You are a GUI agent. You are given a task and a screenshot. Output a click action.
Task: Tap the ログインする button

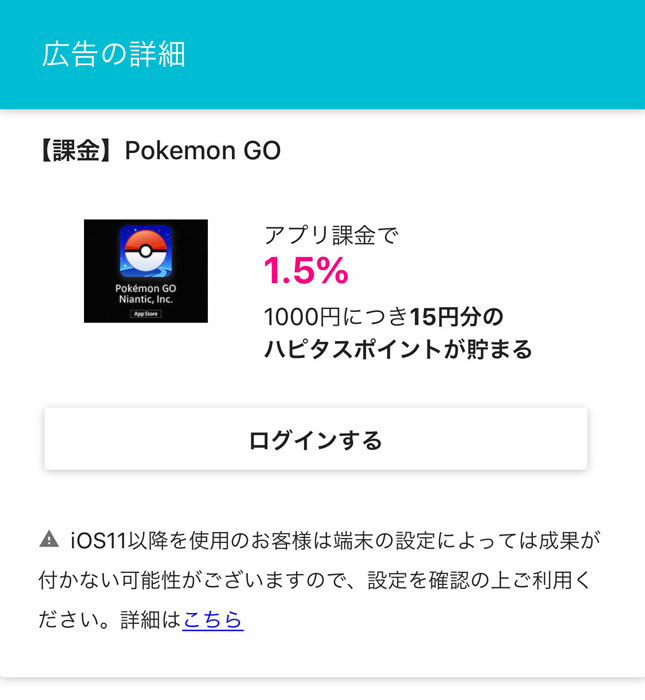(x=315, y=440)
